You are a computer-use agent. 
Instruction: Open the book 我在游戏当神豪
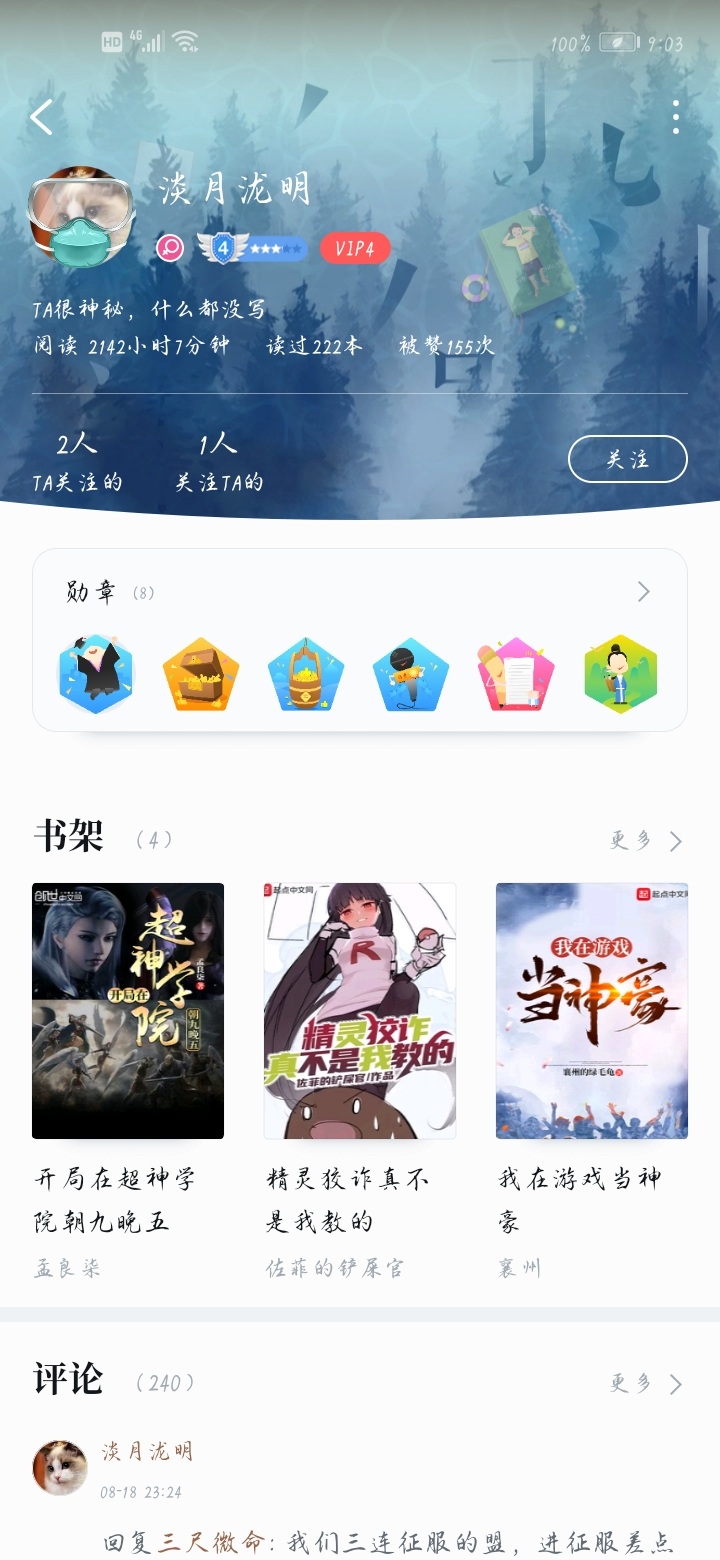592,1010
